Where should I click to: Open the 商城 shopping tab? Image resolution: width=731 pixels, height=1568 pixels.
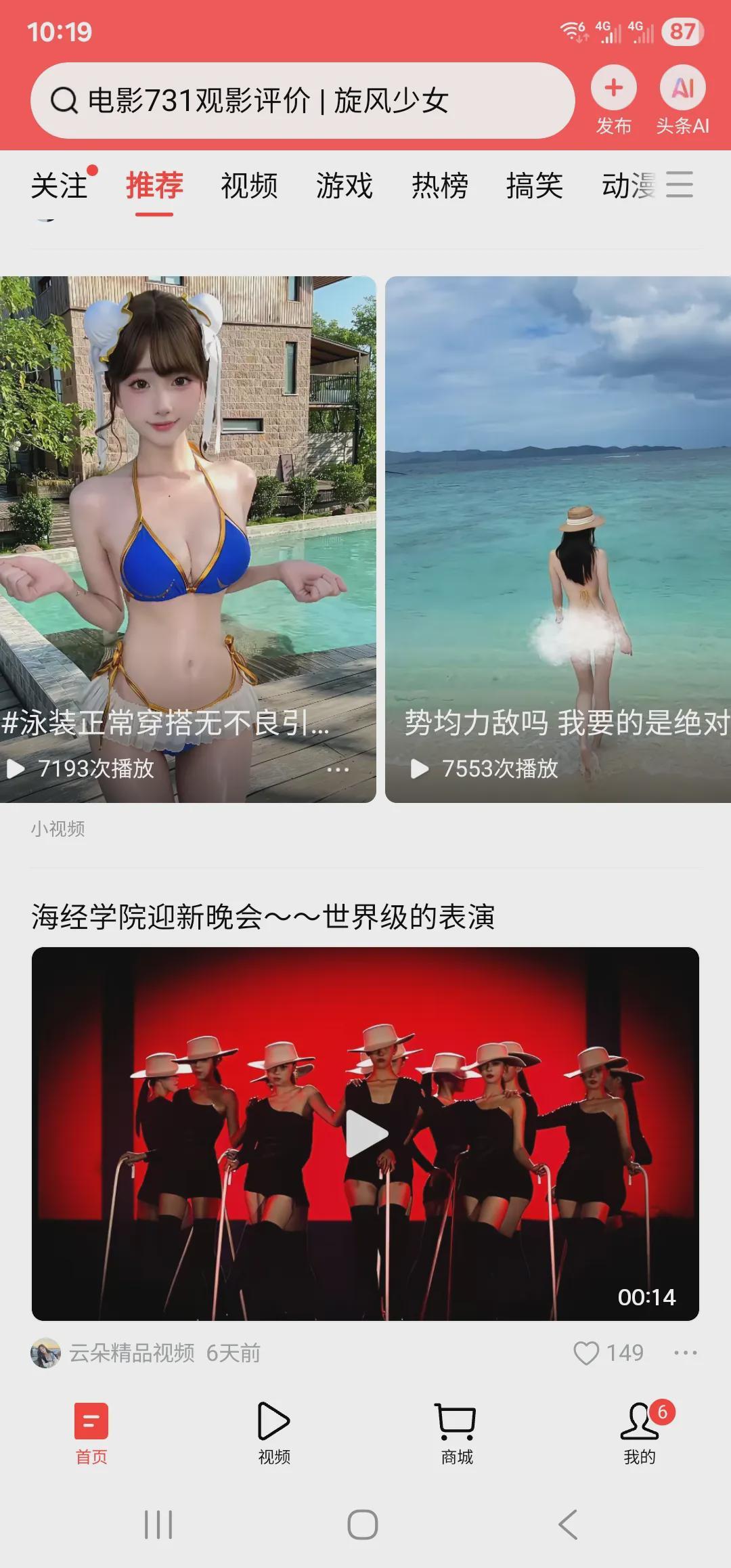point(457,1433)
